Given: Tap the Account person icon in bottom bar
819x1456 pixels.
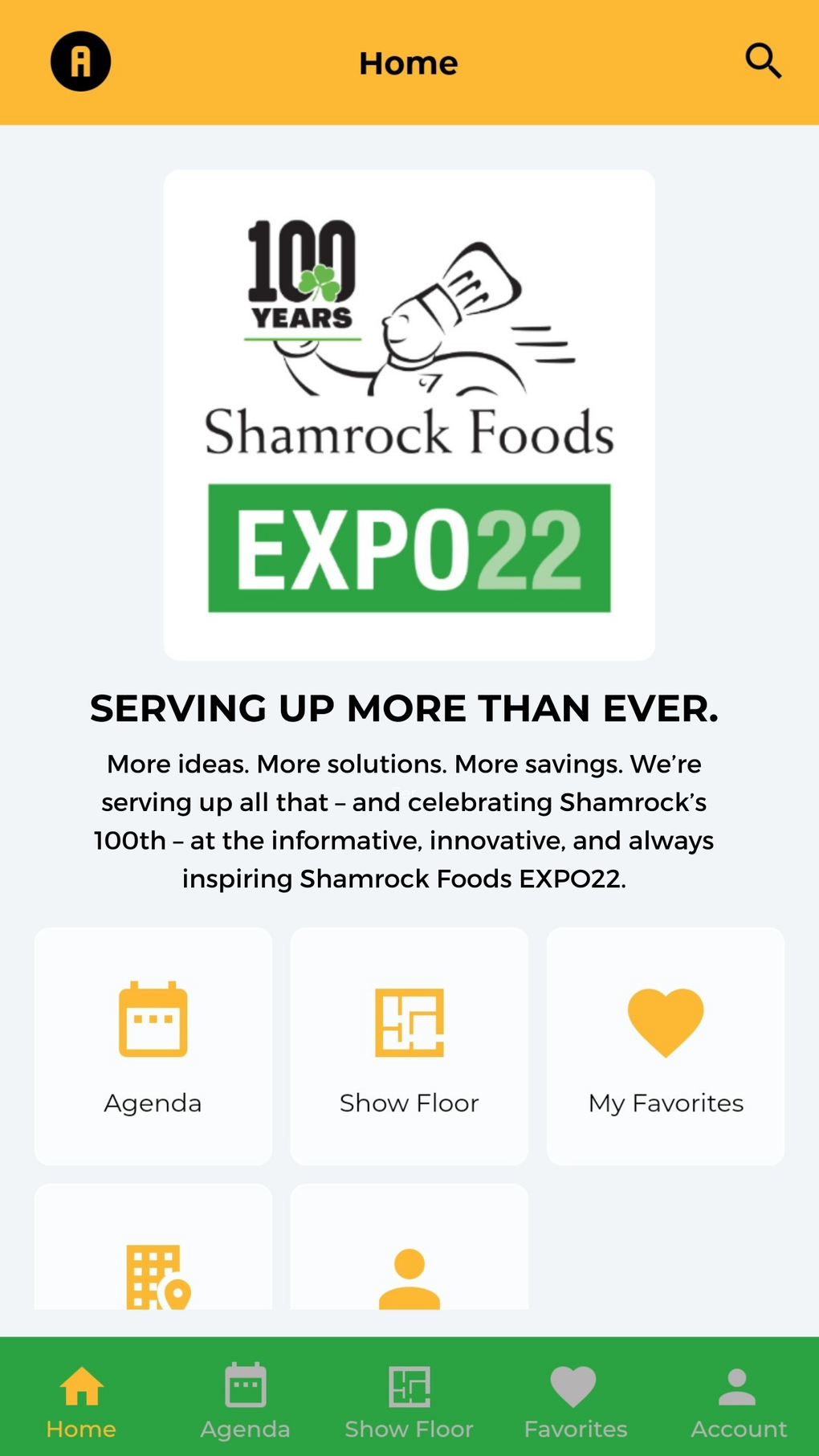Looking at the screenshot, I should (737, 1385).
